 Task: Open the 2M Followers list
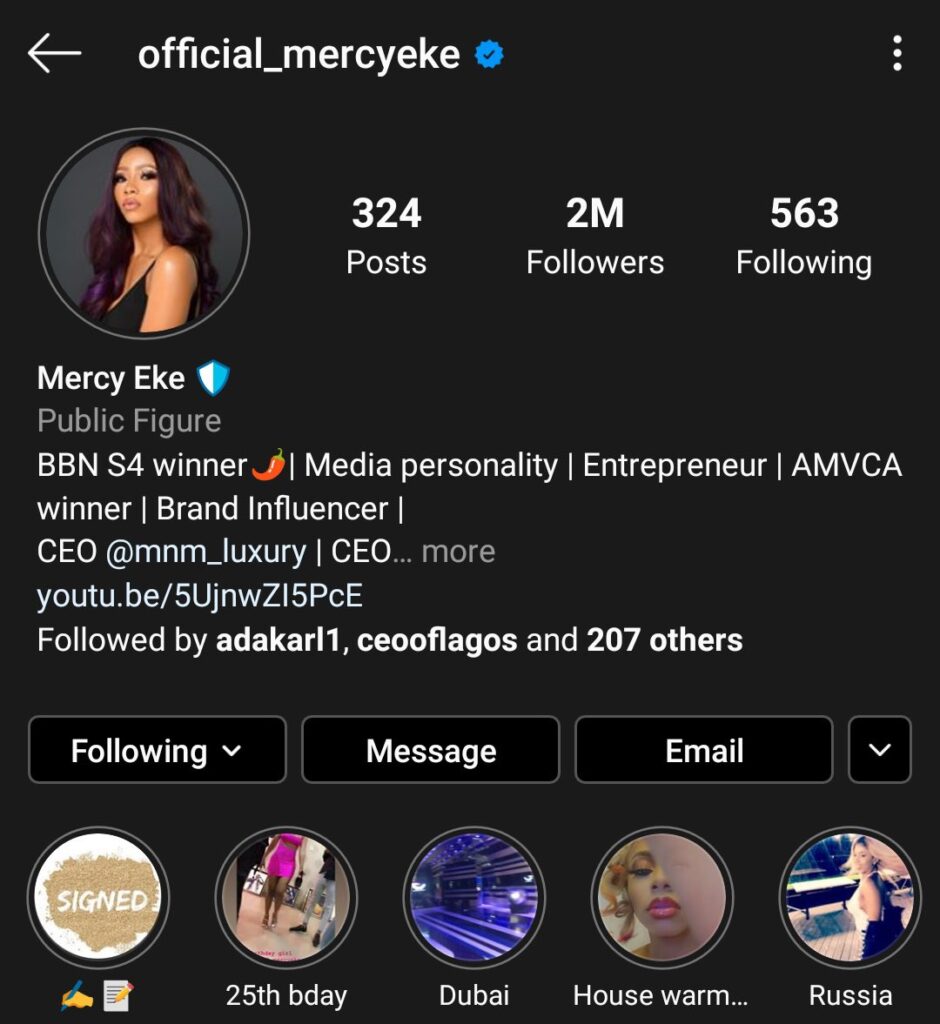point(594,236)
